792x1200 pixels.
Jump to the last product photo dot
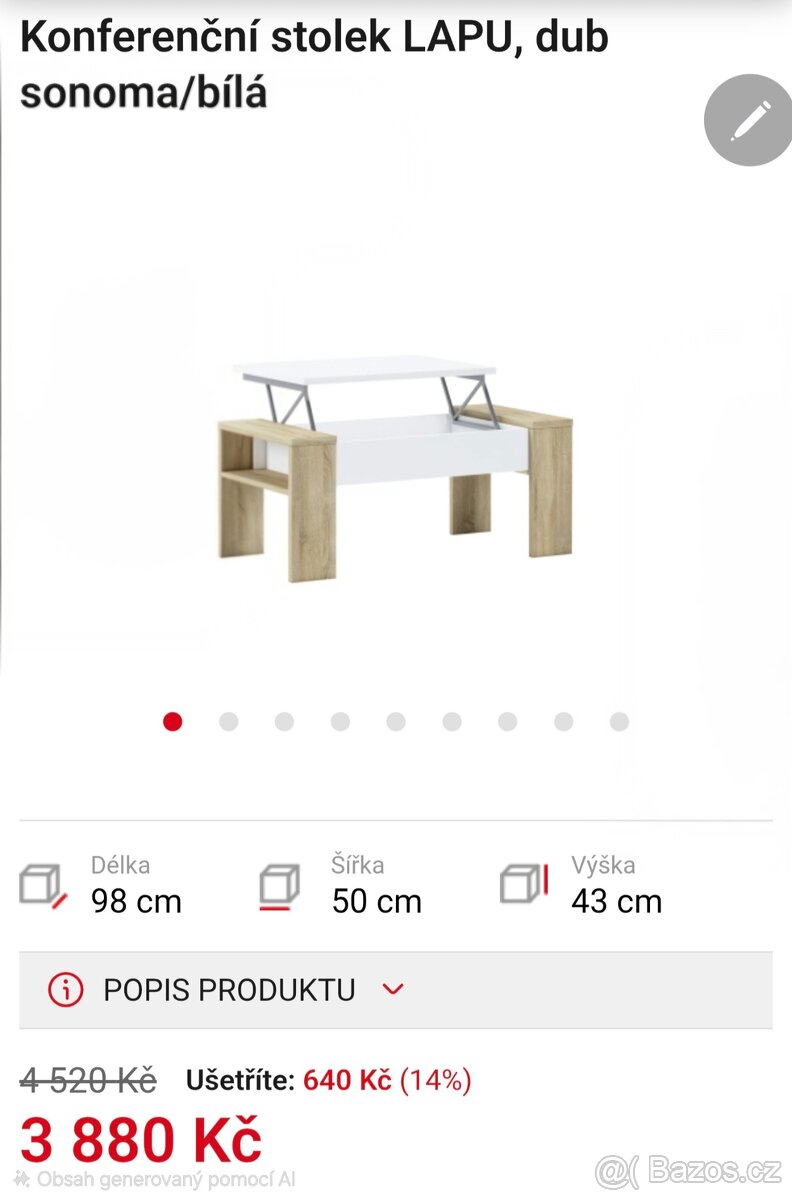point(619,722)
